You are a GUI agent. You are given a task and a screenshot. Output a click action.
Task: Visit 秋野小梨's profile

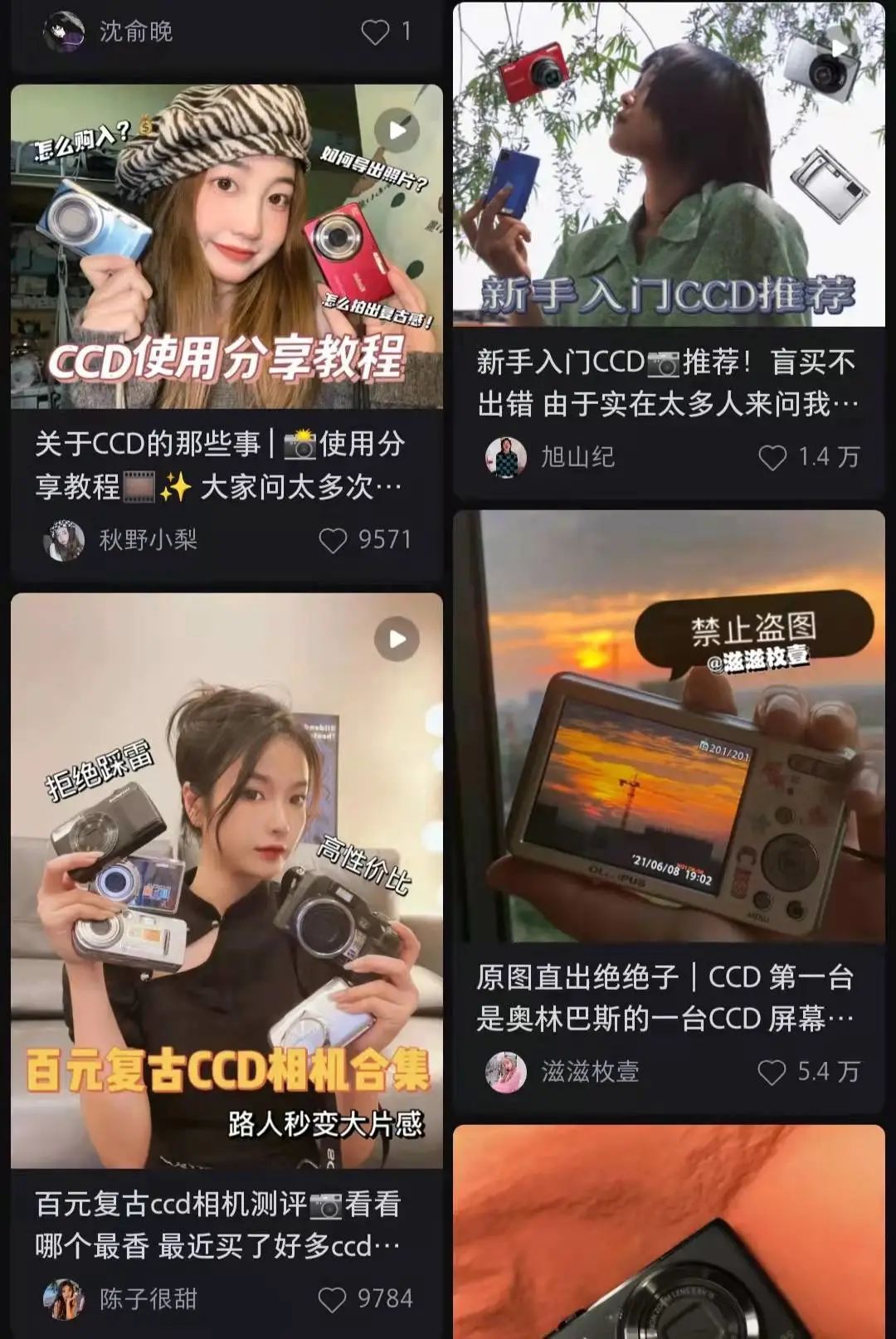[64, 541]
